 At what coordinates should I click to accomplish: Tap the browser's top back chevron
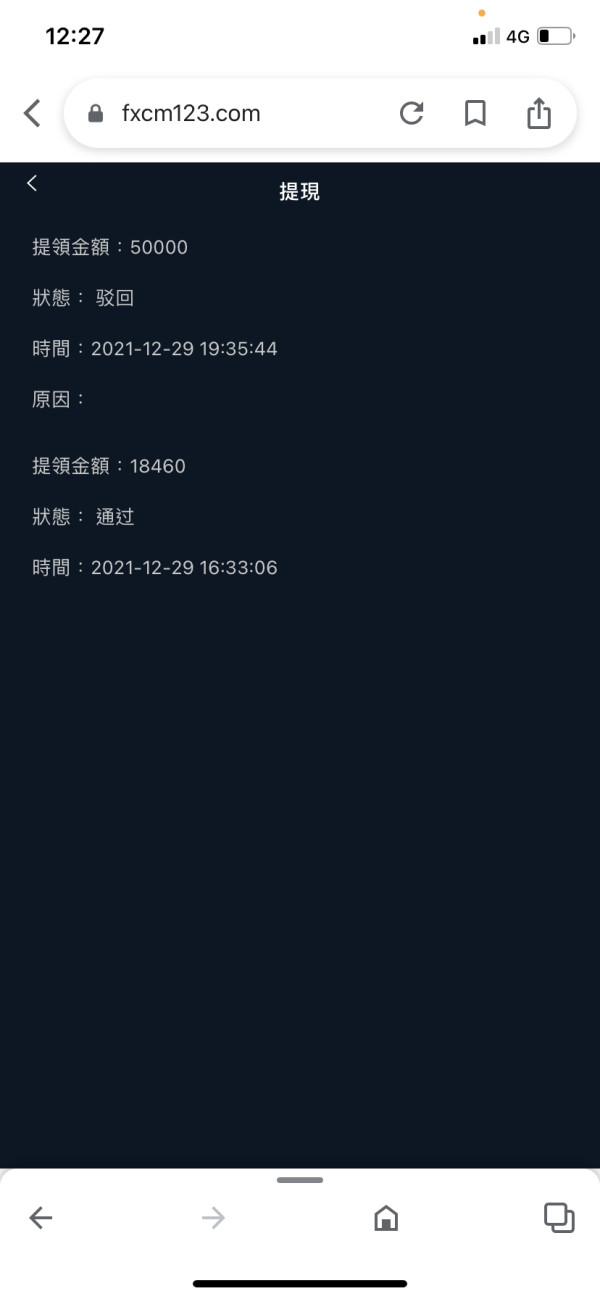[x=32, y=113]
